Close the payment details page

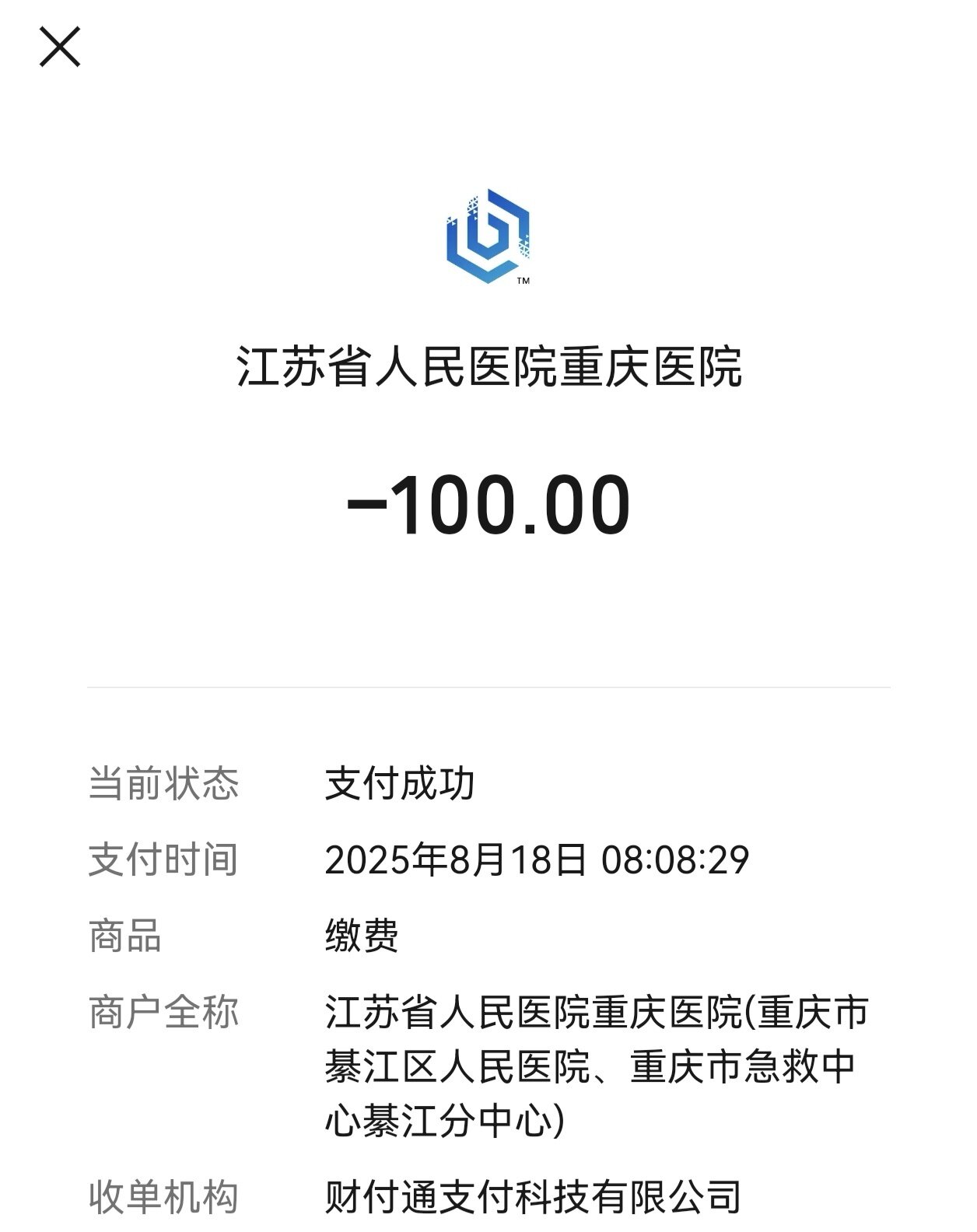[x=60, y=47]
